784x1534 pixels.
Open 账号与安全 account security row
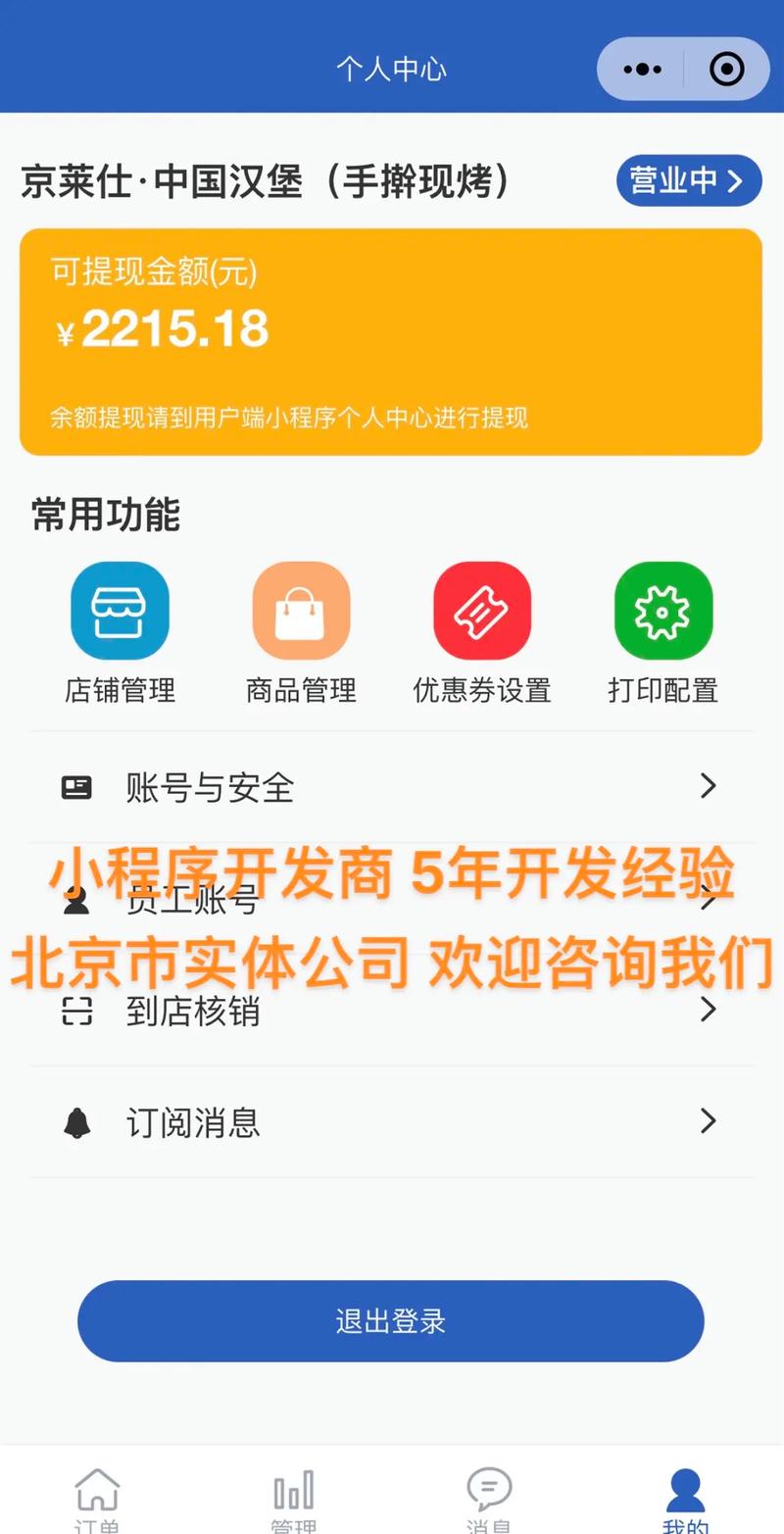tap(392, 787)
